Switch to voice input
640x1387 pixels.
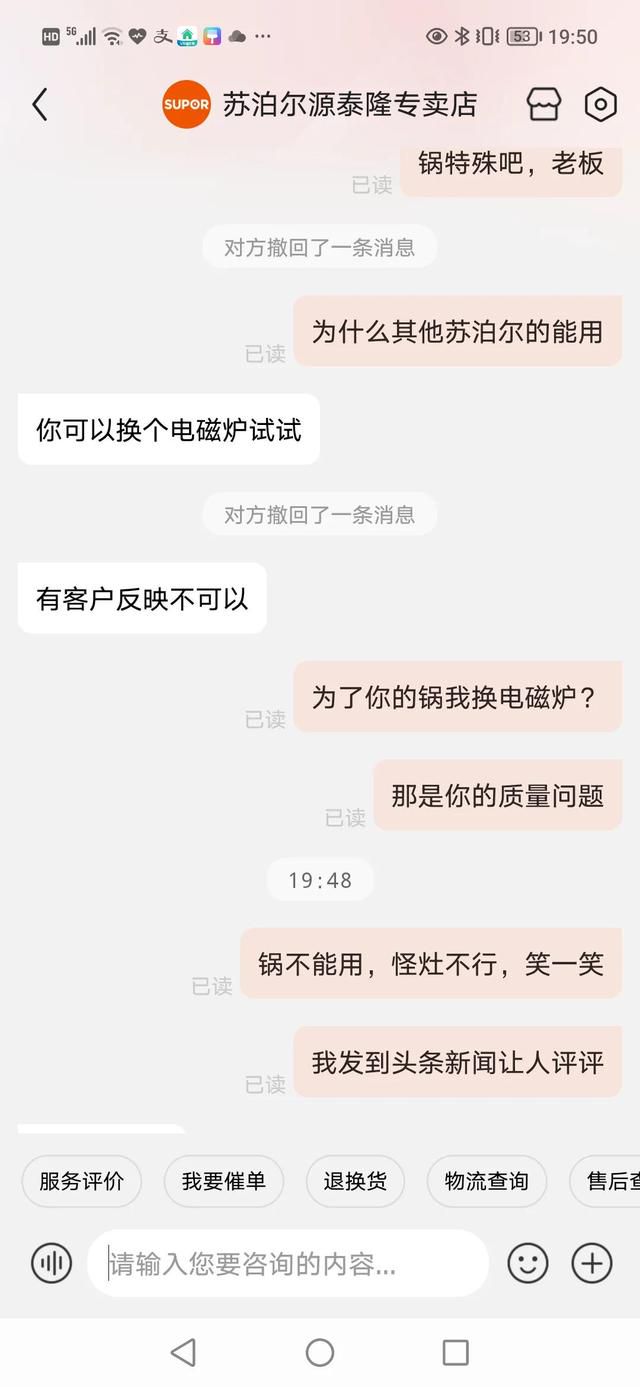(51, 1263)
